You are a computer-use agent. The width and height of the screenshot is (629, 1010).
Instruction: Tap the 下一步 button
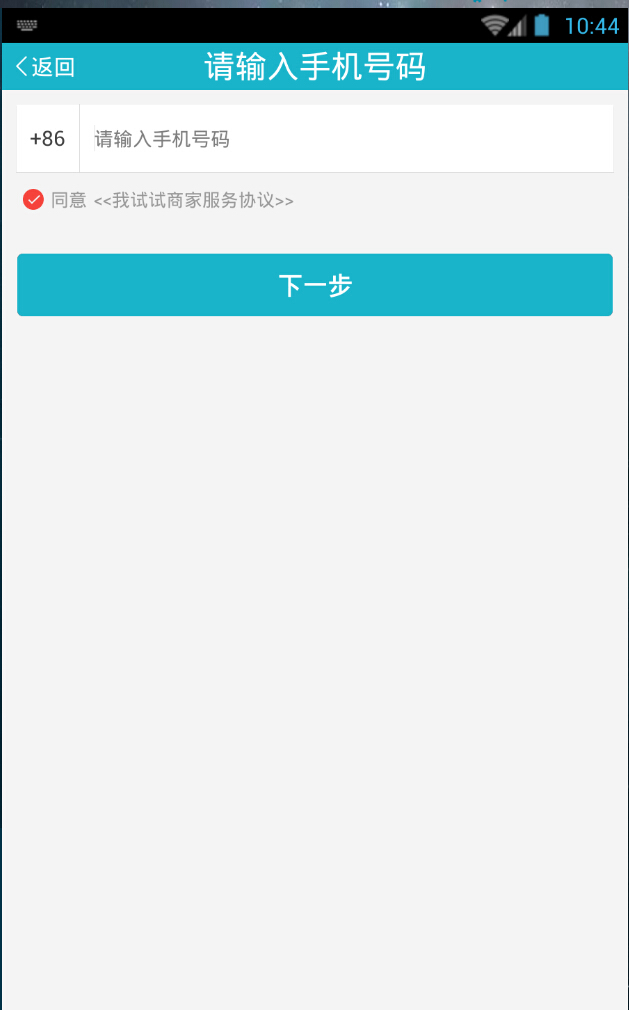314,285
